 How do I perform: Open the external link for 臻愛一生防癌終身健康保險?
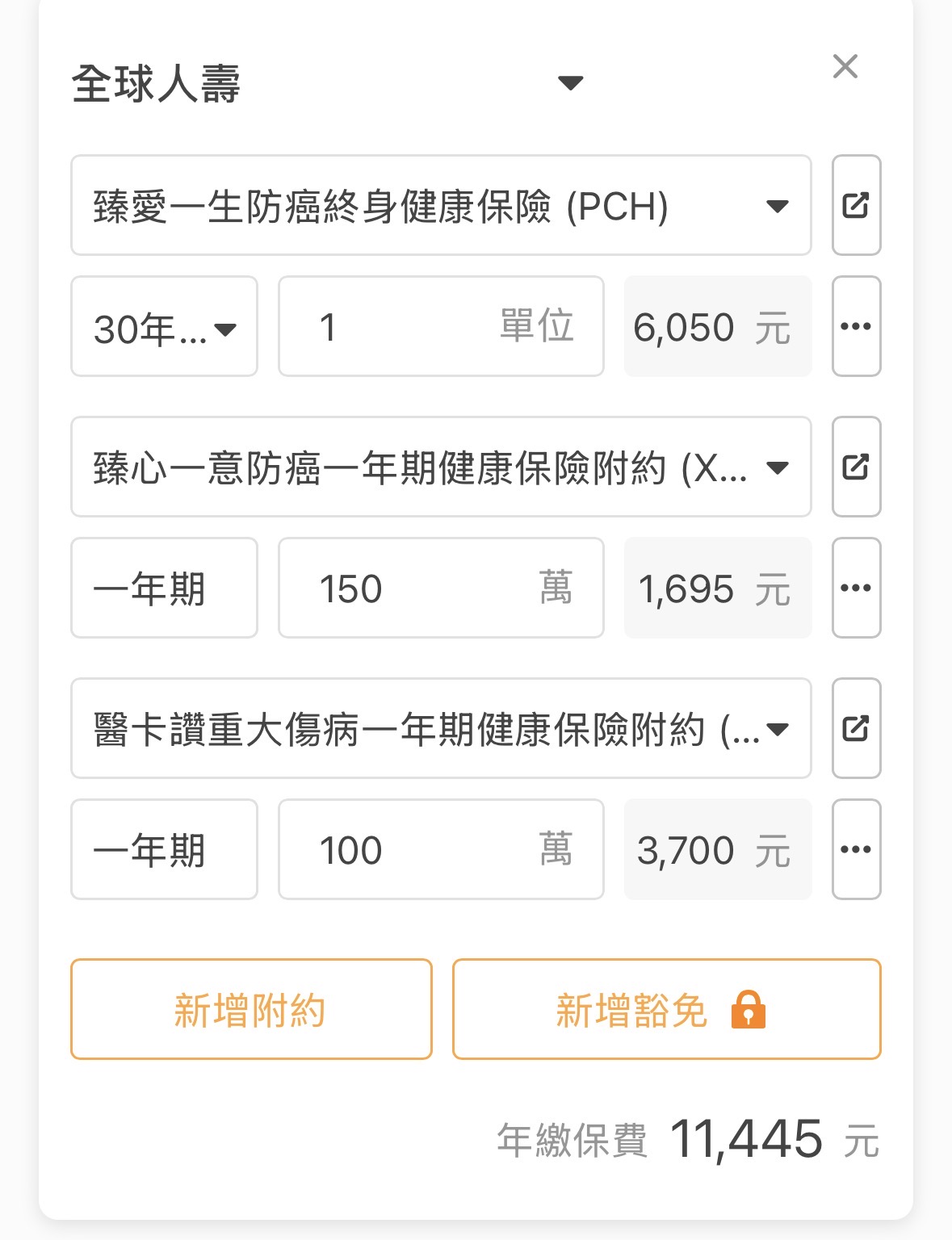[856, 206]
